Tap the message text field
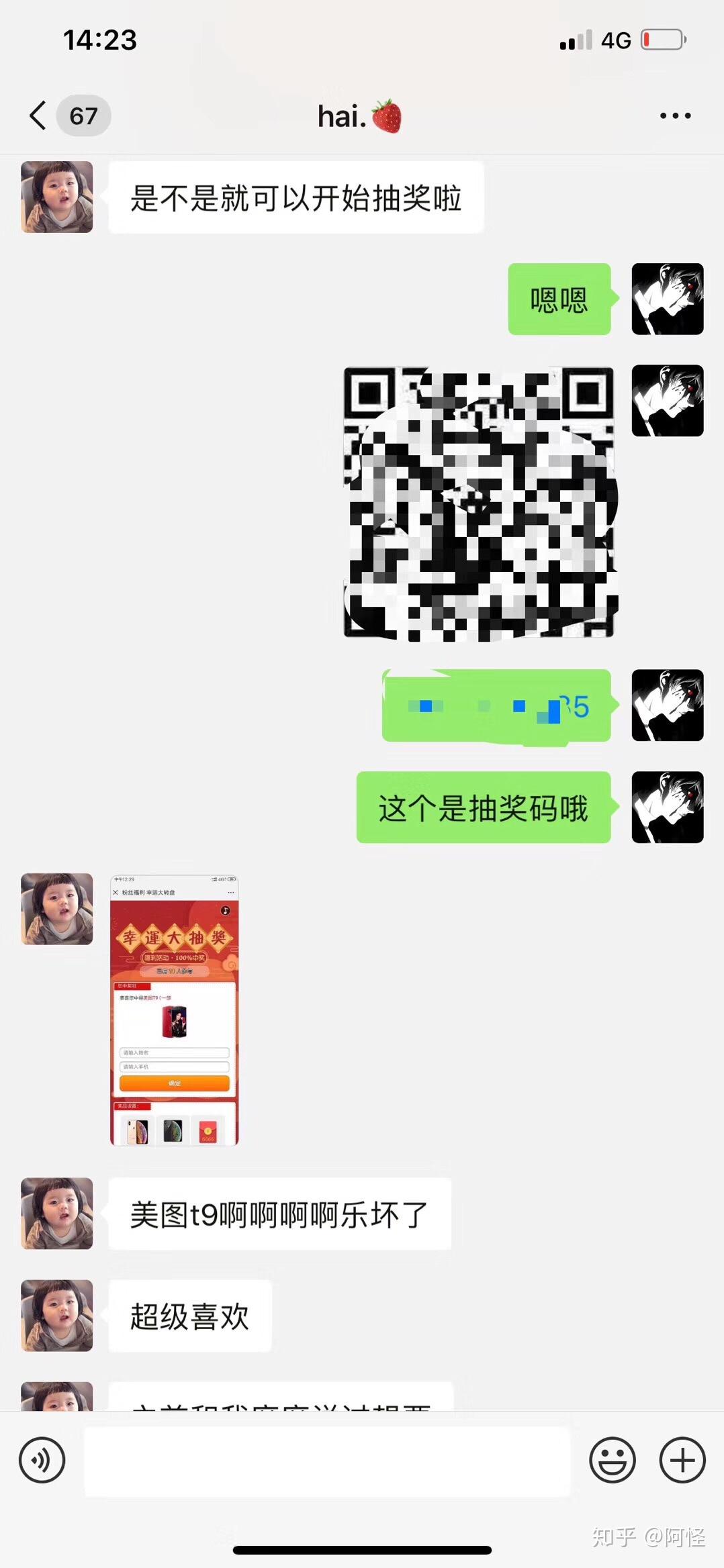Viewport: 724px width, 1568px height. [327, 1461]
